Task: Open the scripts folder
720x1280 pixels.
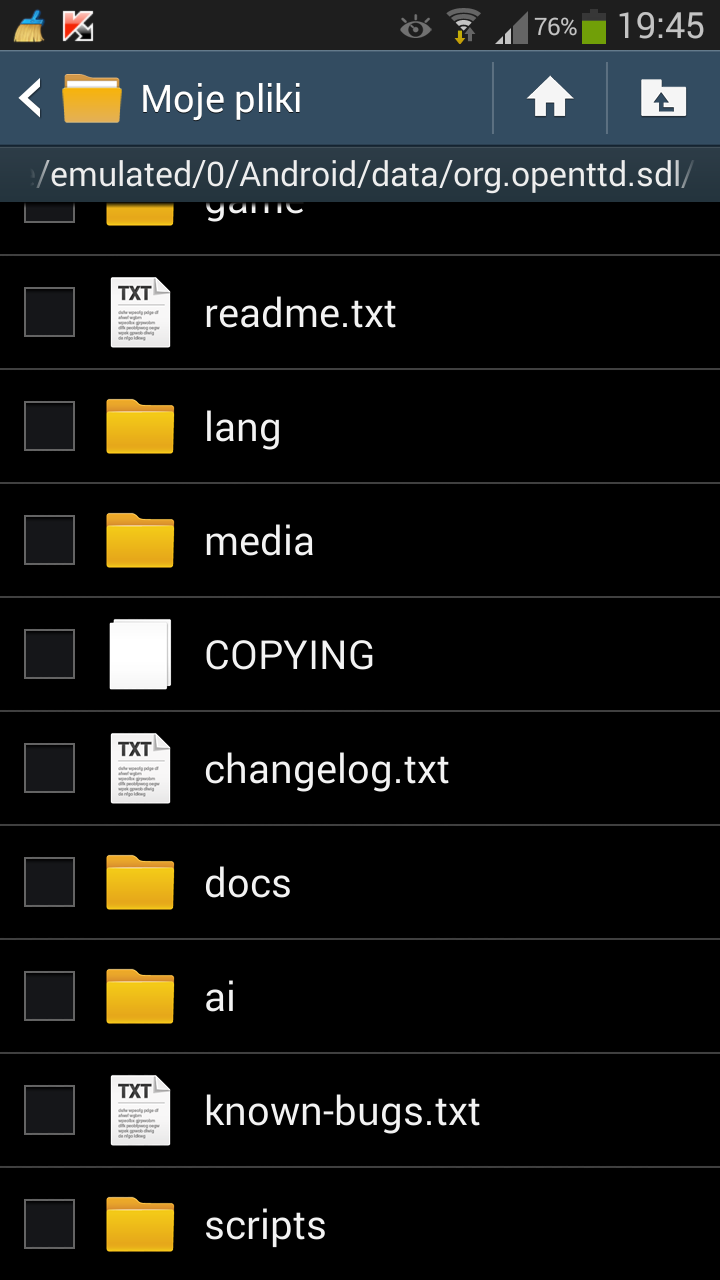Action: click(265, 1225)
